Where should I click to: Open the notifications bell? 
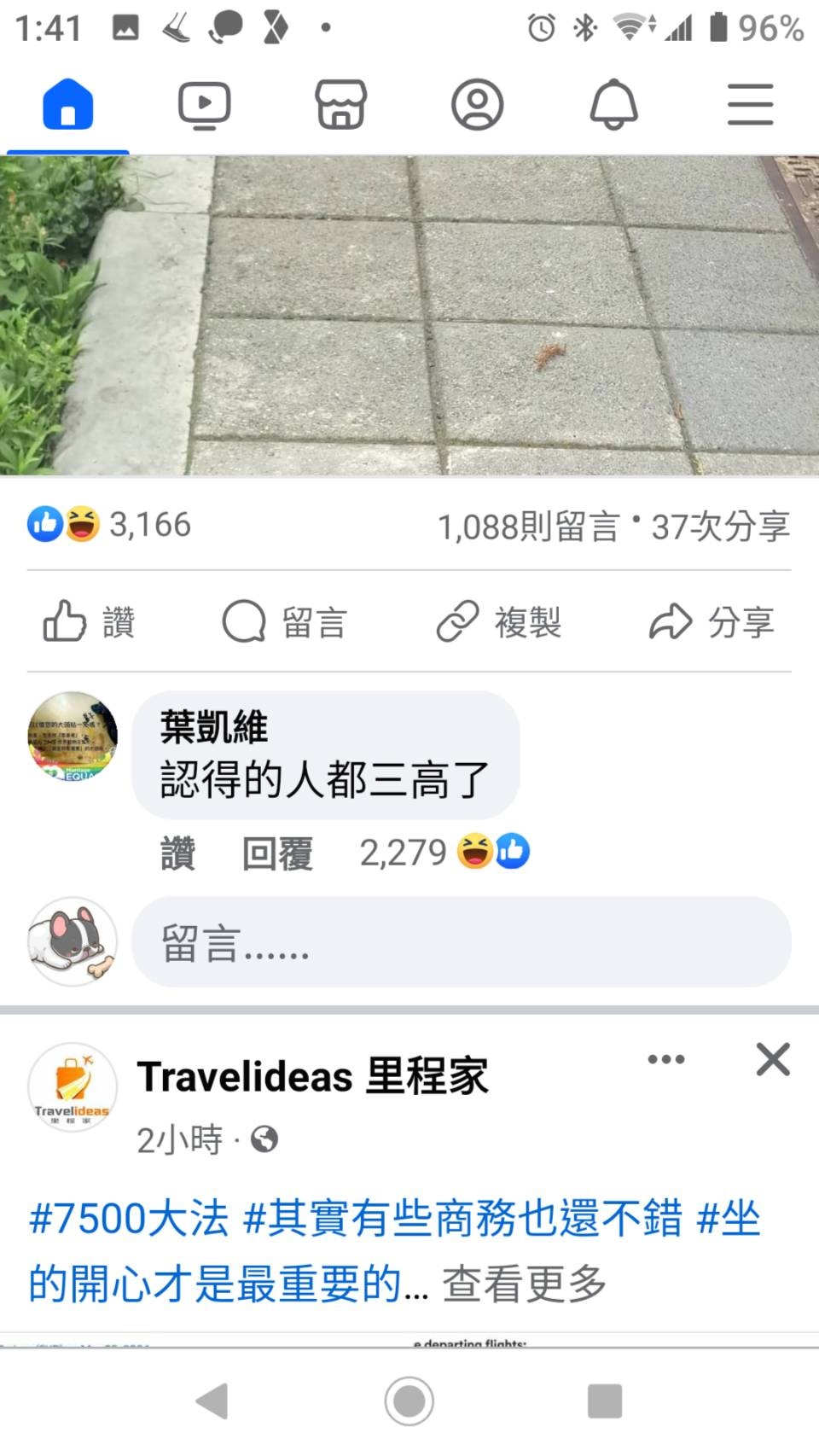click(613, 105)
